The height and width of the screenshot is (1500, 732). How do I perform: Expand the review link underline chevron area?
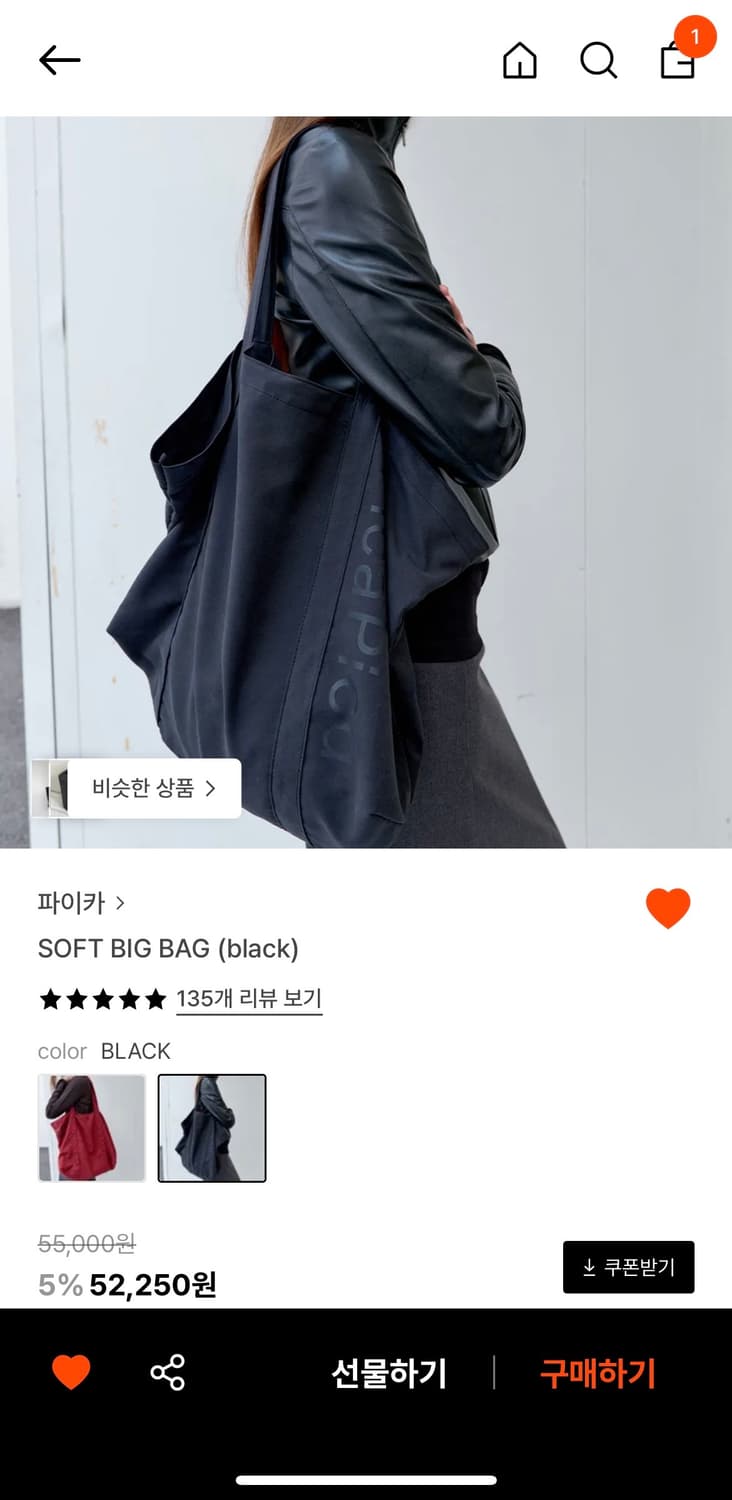(247, 998)
